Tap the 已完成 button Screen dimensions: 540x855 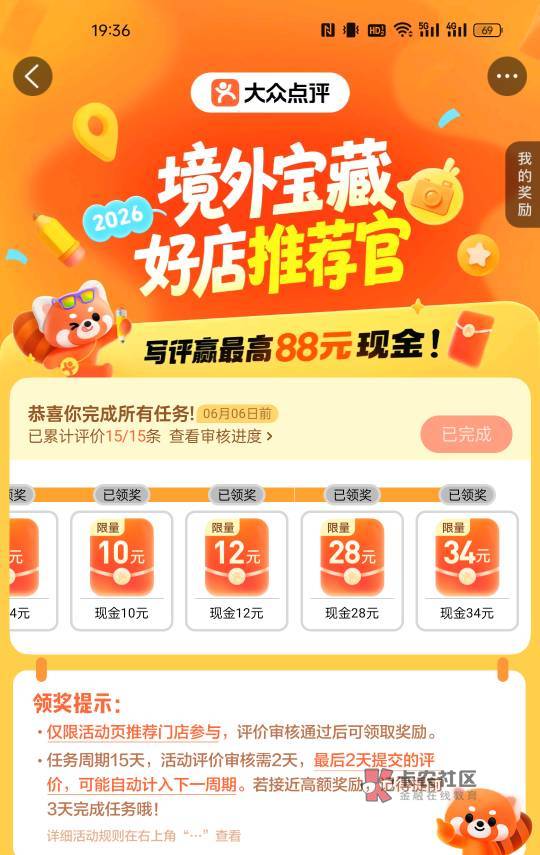pyautogui.click(x=466, y=435)
